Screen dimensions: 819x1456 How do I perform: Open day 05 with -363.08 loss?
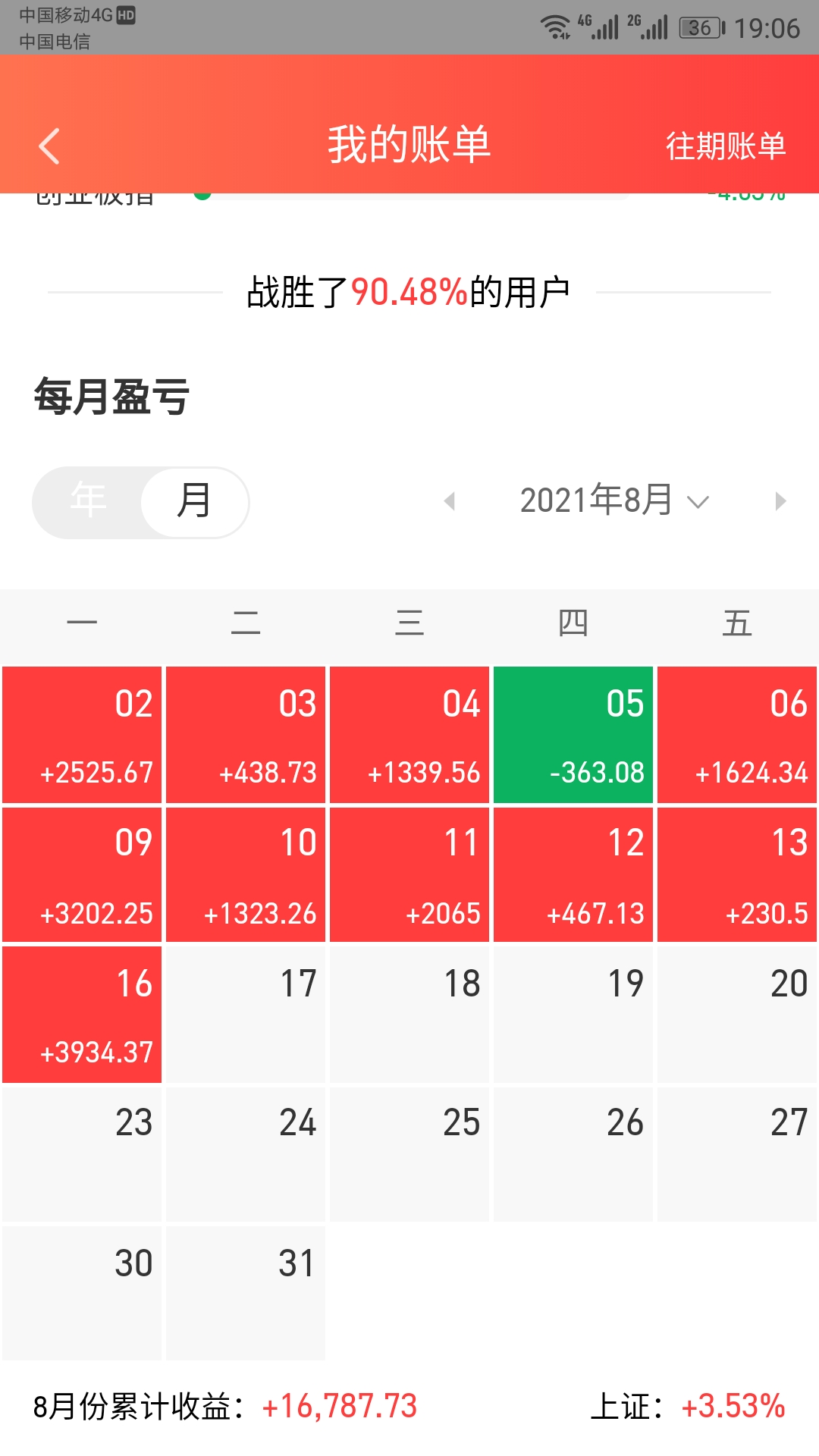click(x=573, y=735)
